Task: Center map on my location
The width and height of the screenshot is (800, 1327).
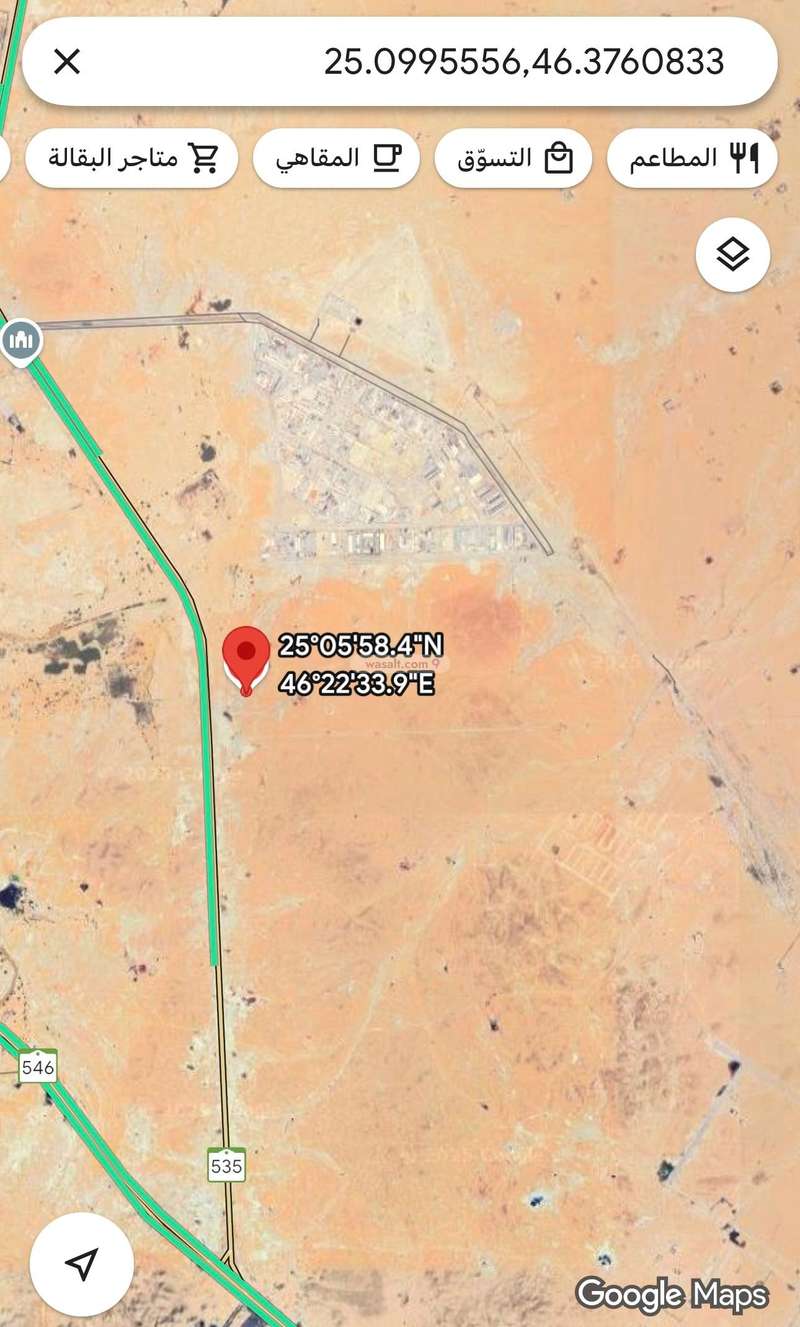Action: [81, 1263]
